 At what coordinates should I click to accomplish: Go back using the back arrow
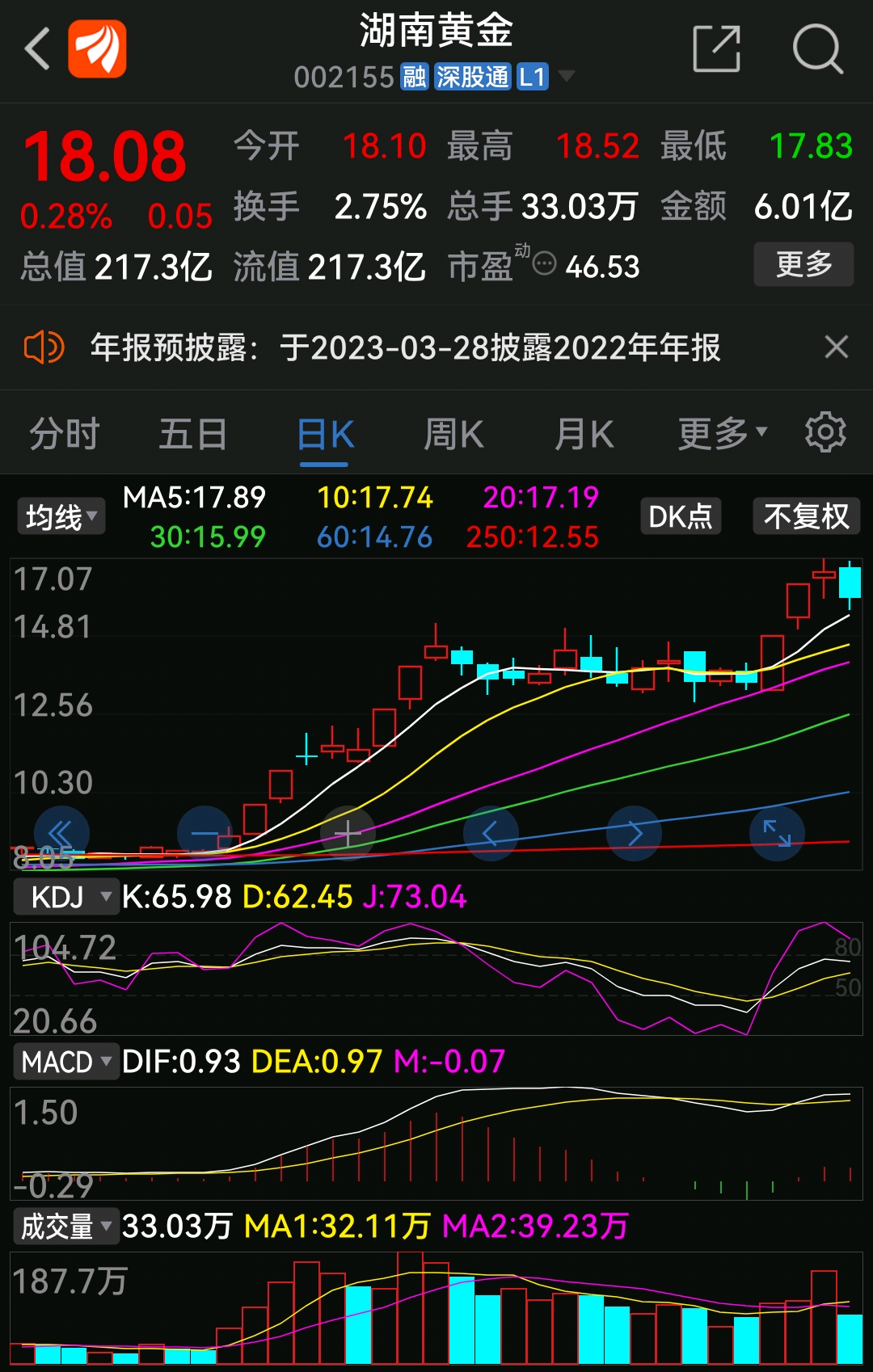[36, 48]
